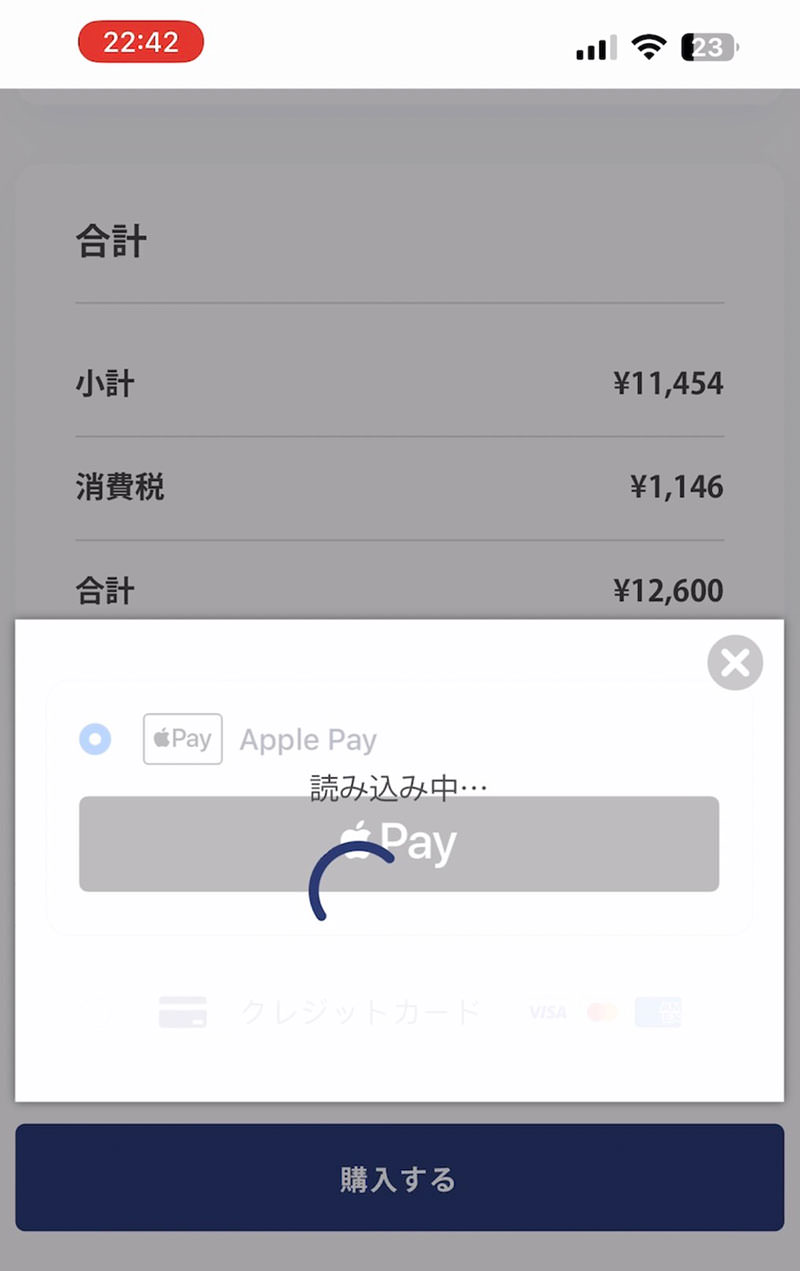
Task: Collapse the payment method selection panel
Action: pos(735,662)
